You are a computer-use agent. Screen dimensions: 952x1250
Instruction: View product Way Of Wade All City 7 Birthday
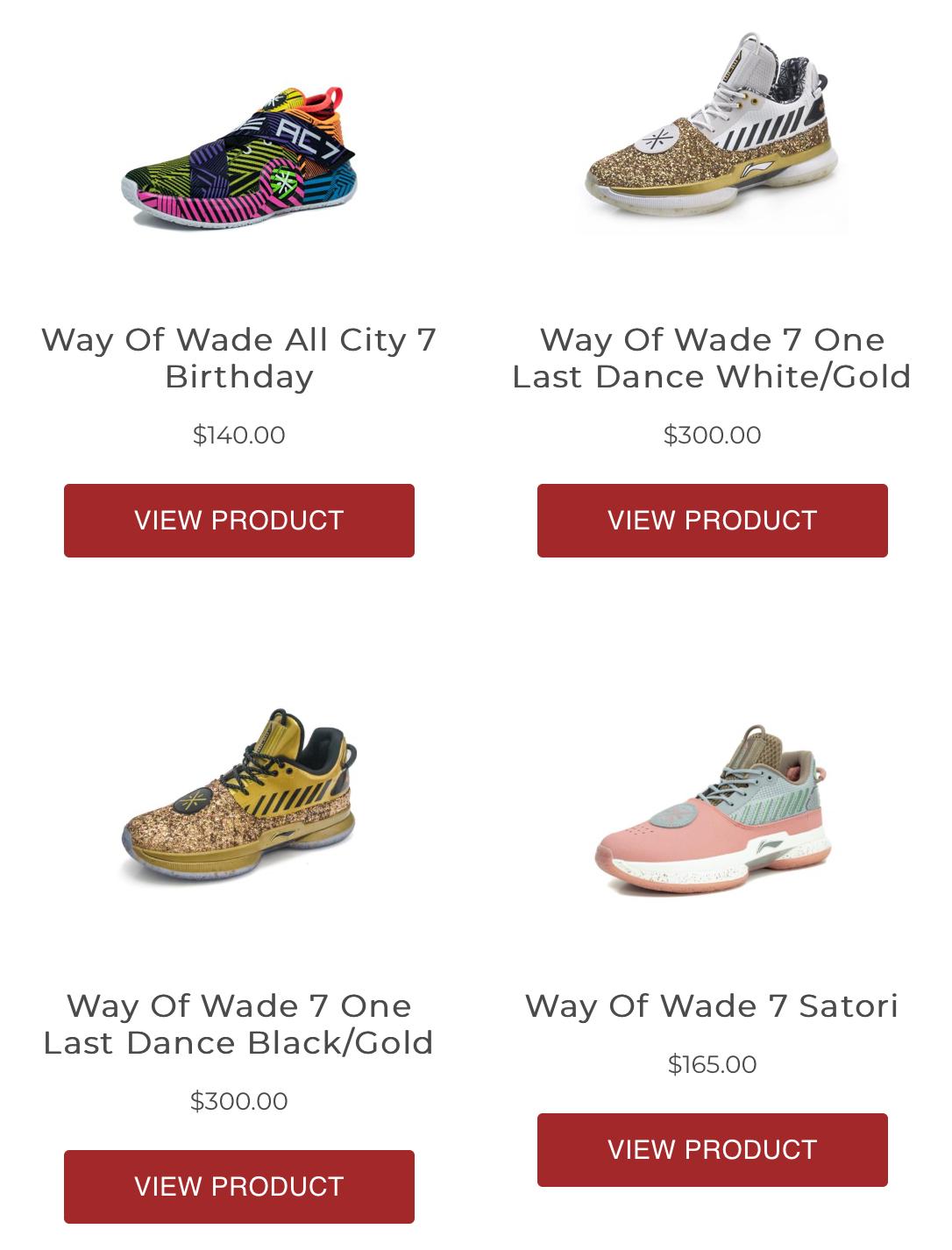238,521
